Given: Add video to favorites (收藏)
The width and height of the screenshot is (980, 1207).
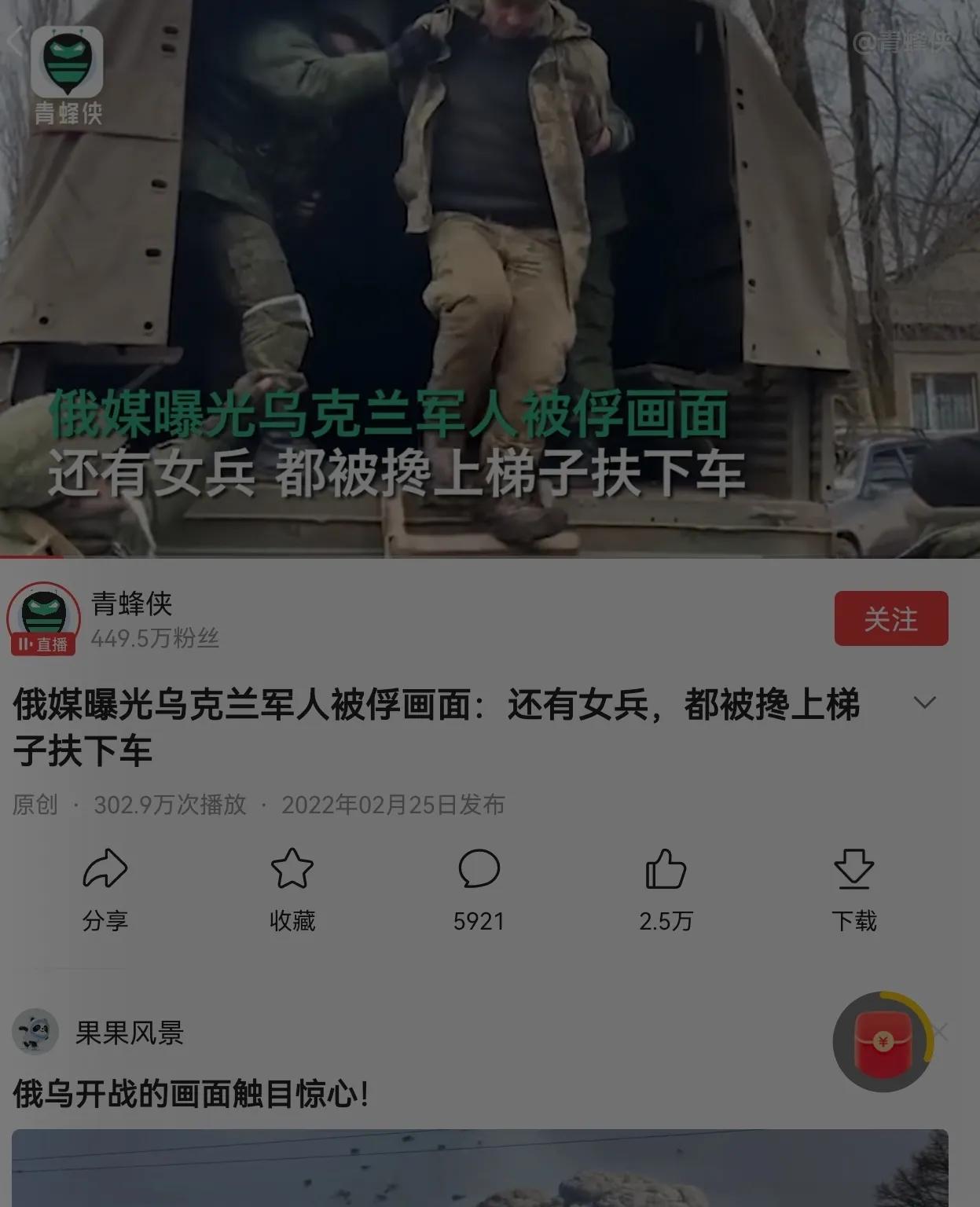Looking at the screenshot, I should [x=292, y=889].
